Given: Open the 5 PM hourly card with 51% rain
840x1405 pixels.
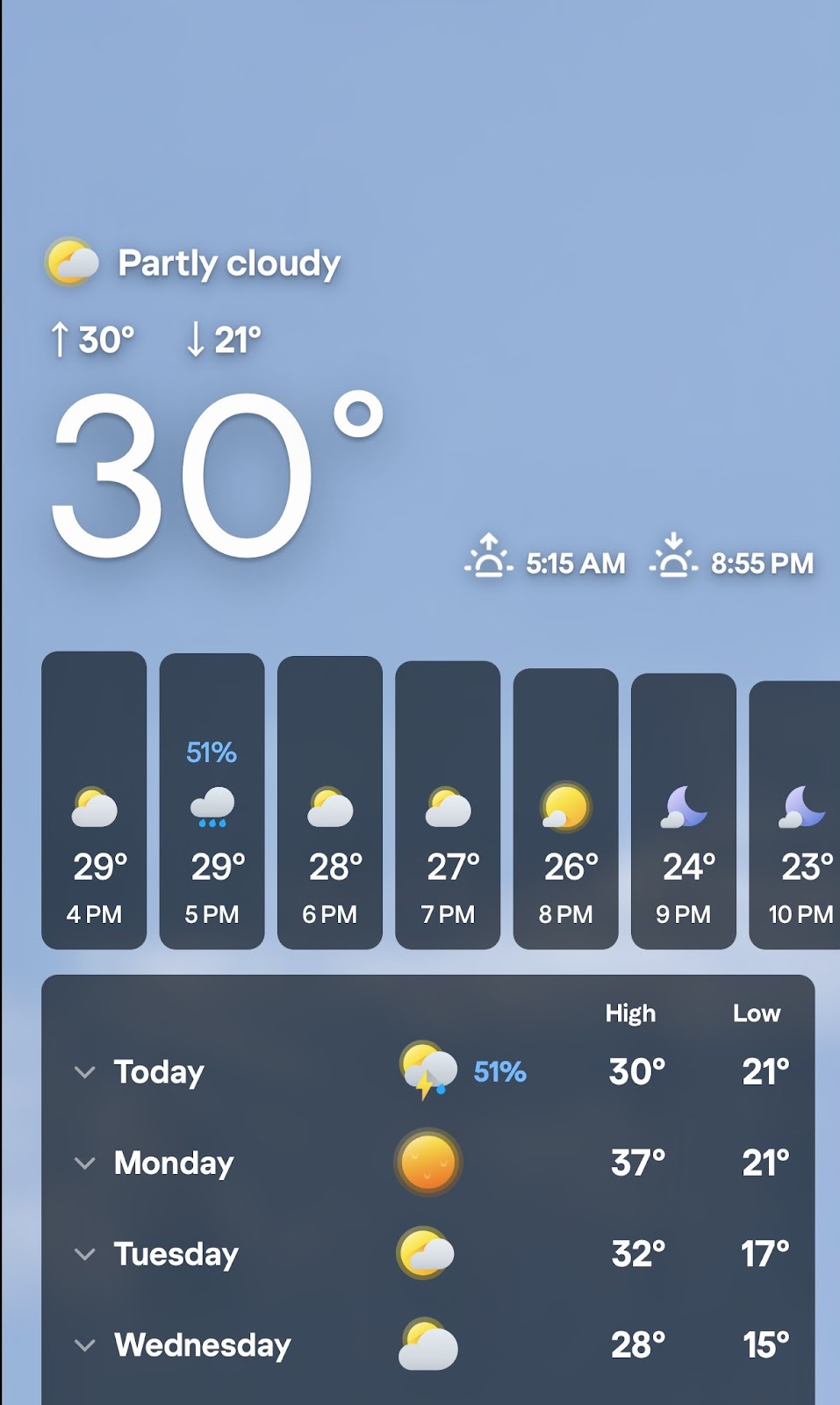Looking at the screenshot, I should 212,801.
